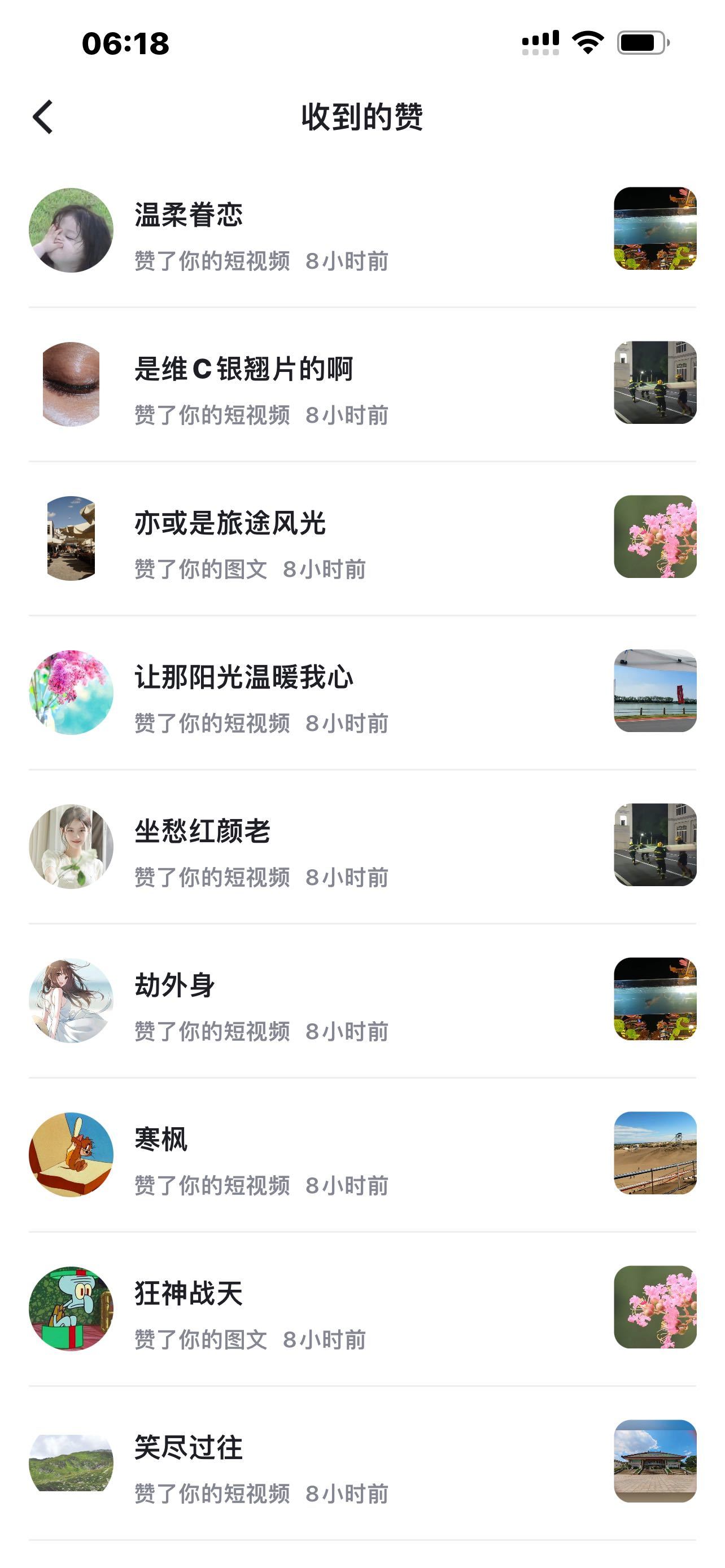The width and height of the screenshot is (725, 1568).
Task: Open the video thumbnail liked by 是维C银翘片的啊
Action: tap(654, 383)
